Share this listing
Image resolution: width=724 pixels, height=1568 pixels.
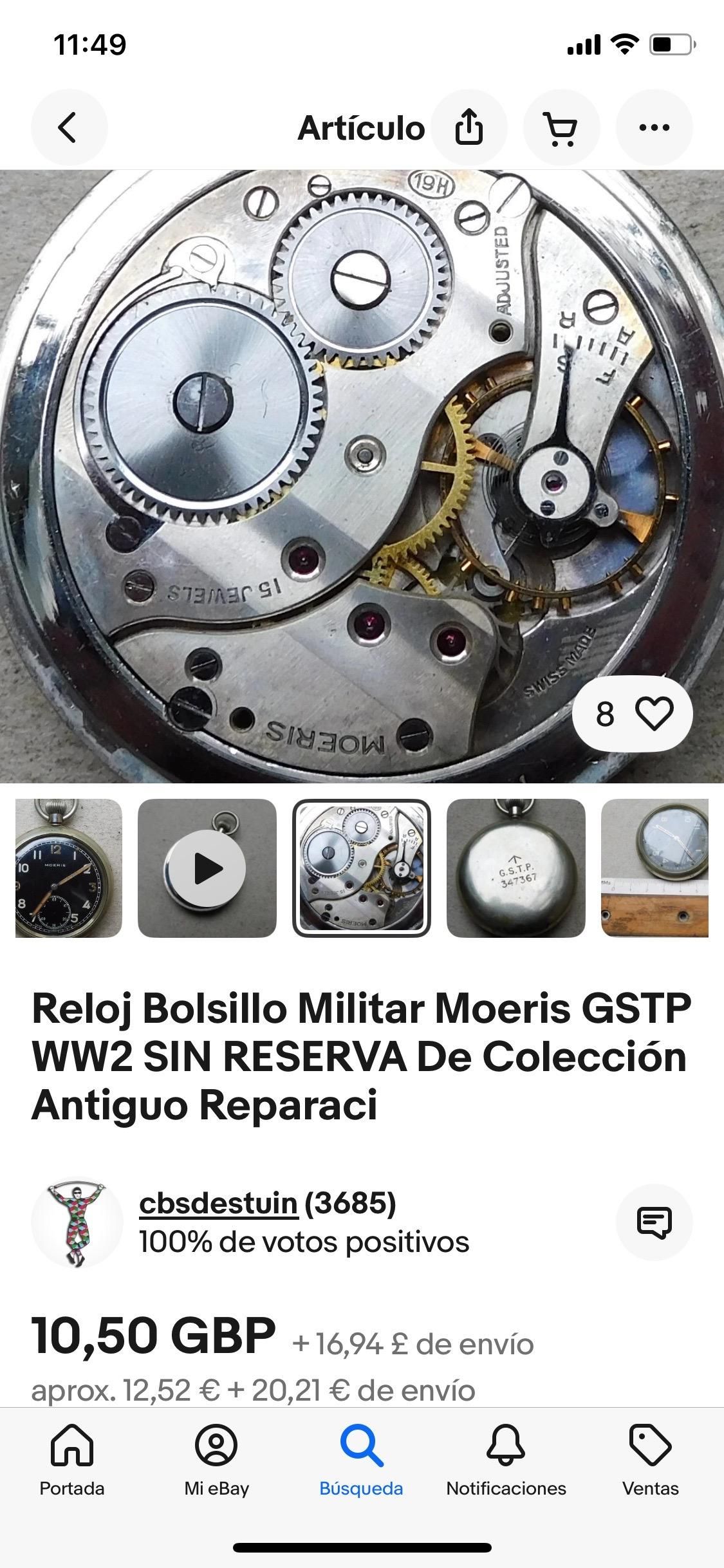point(469,127)
